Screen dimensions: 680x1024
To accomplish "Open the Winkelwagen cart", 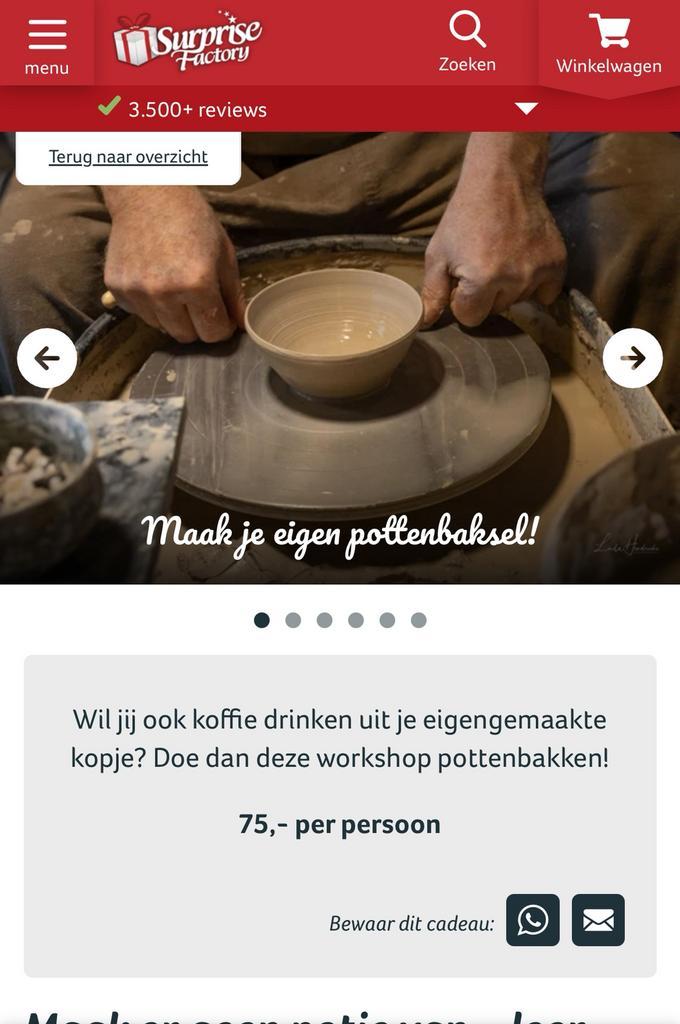I will [608, 45].
